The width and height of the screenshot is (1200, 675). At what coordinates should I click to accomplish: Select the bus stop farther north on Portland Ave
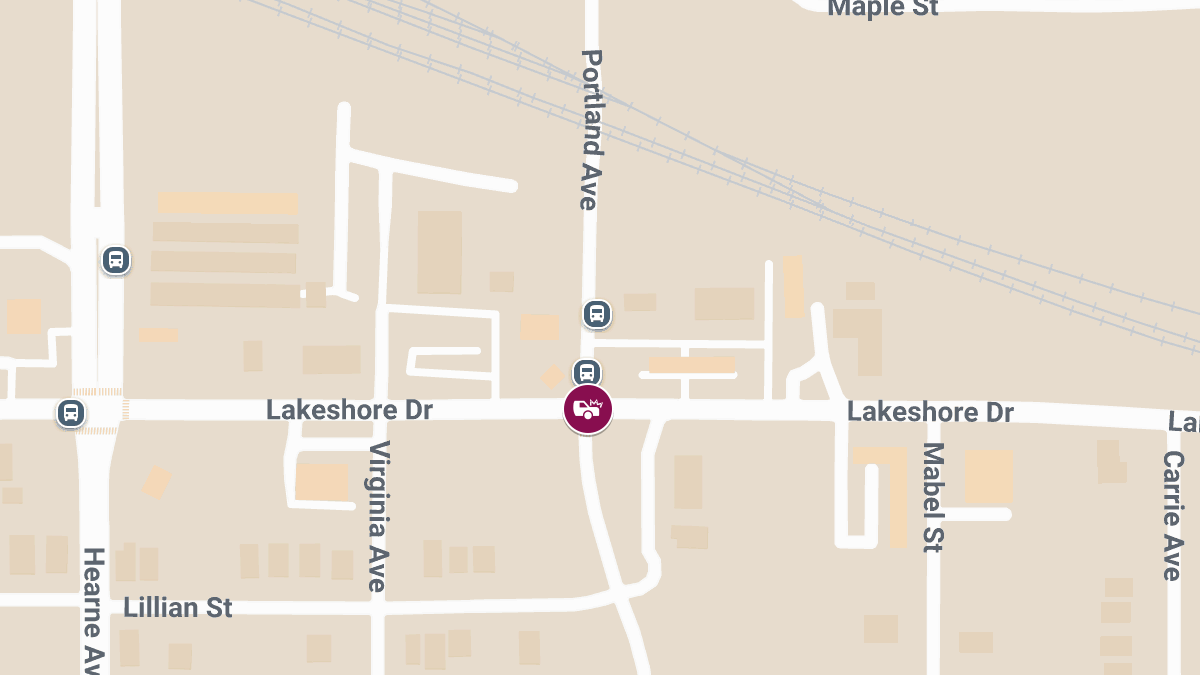[x=597, y=314]
